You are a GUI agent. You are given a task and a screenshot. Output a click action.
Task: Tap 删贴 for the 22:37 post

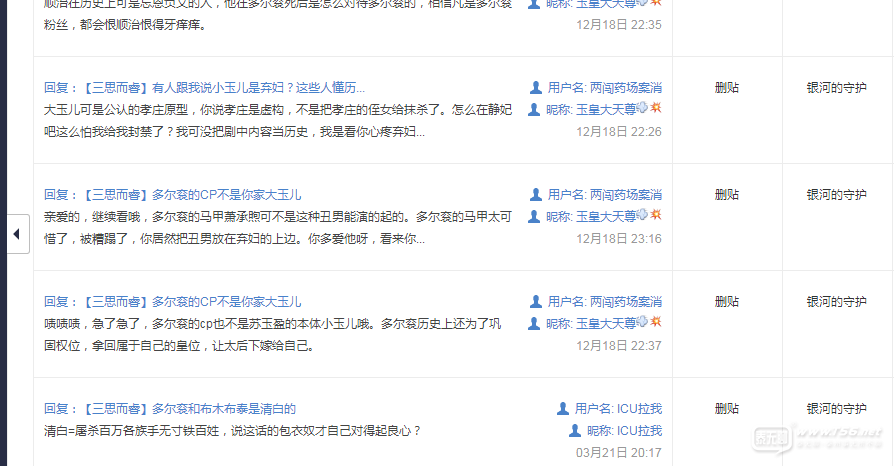tap(727, 302)
